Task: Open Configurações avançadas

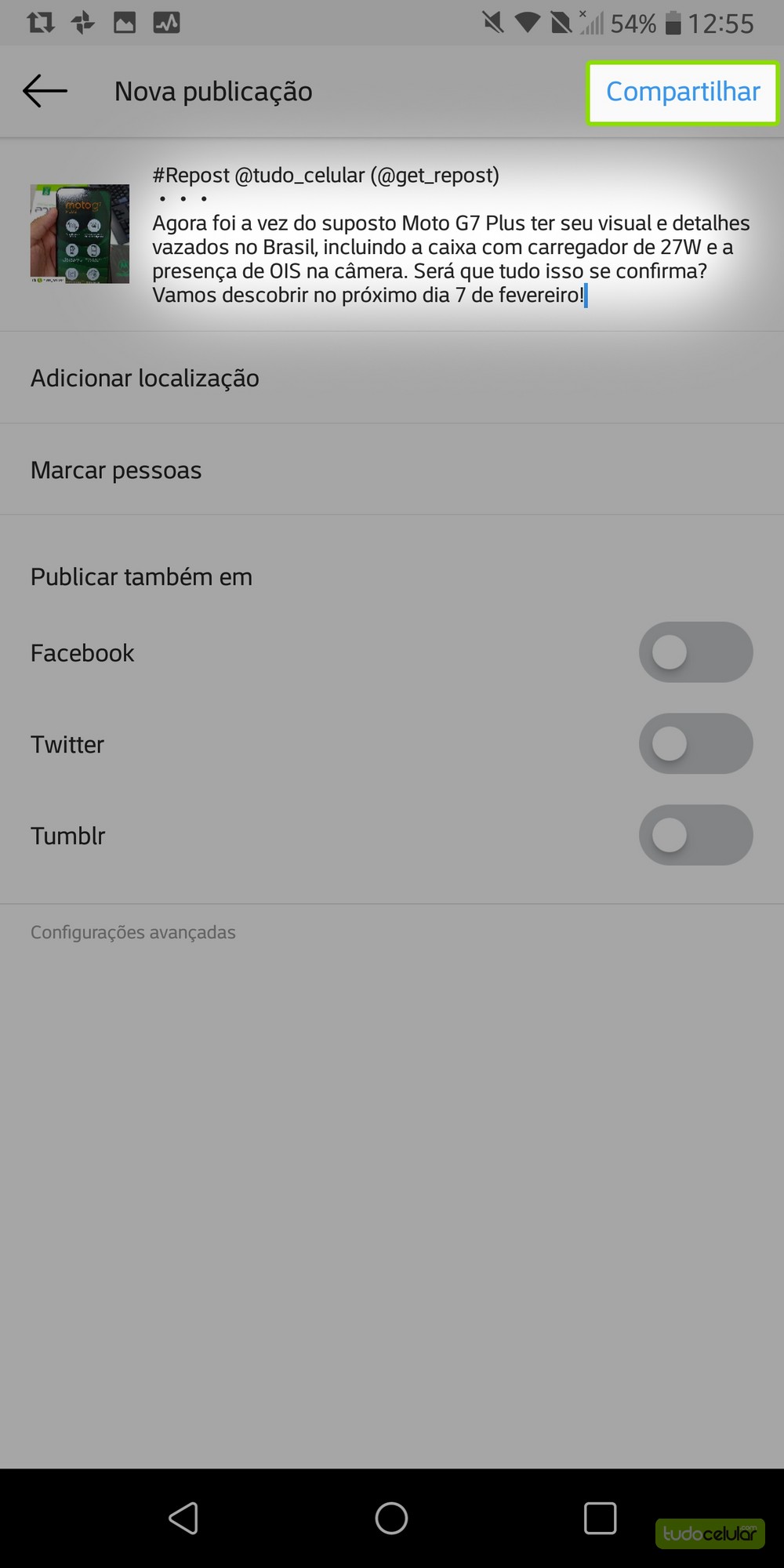Action: 133,932
